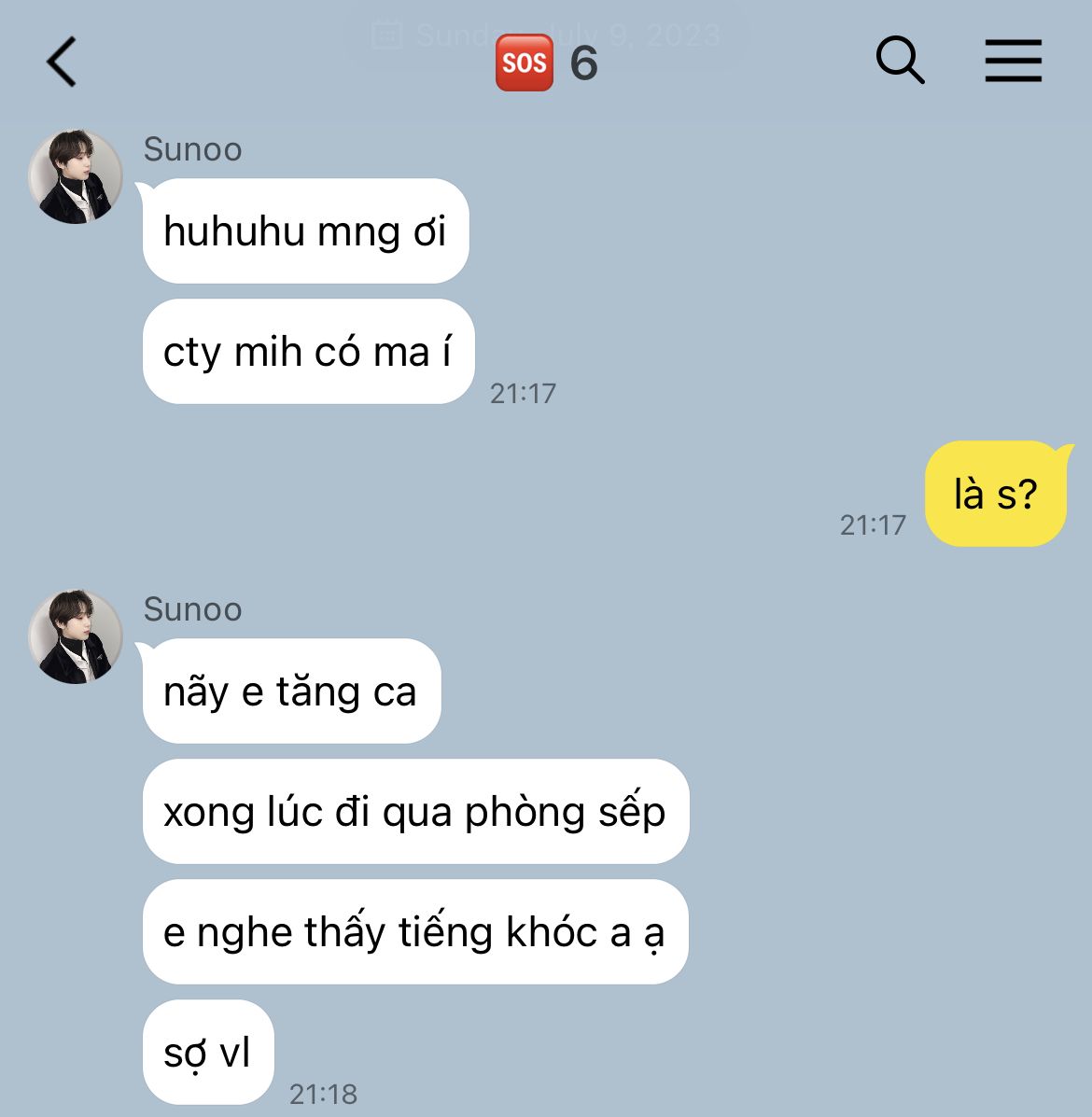This screenshot has width=1092, height=1117.
Task: Search within this chat conversation
Action: point(900,62)
